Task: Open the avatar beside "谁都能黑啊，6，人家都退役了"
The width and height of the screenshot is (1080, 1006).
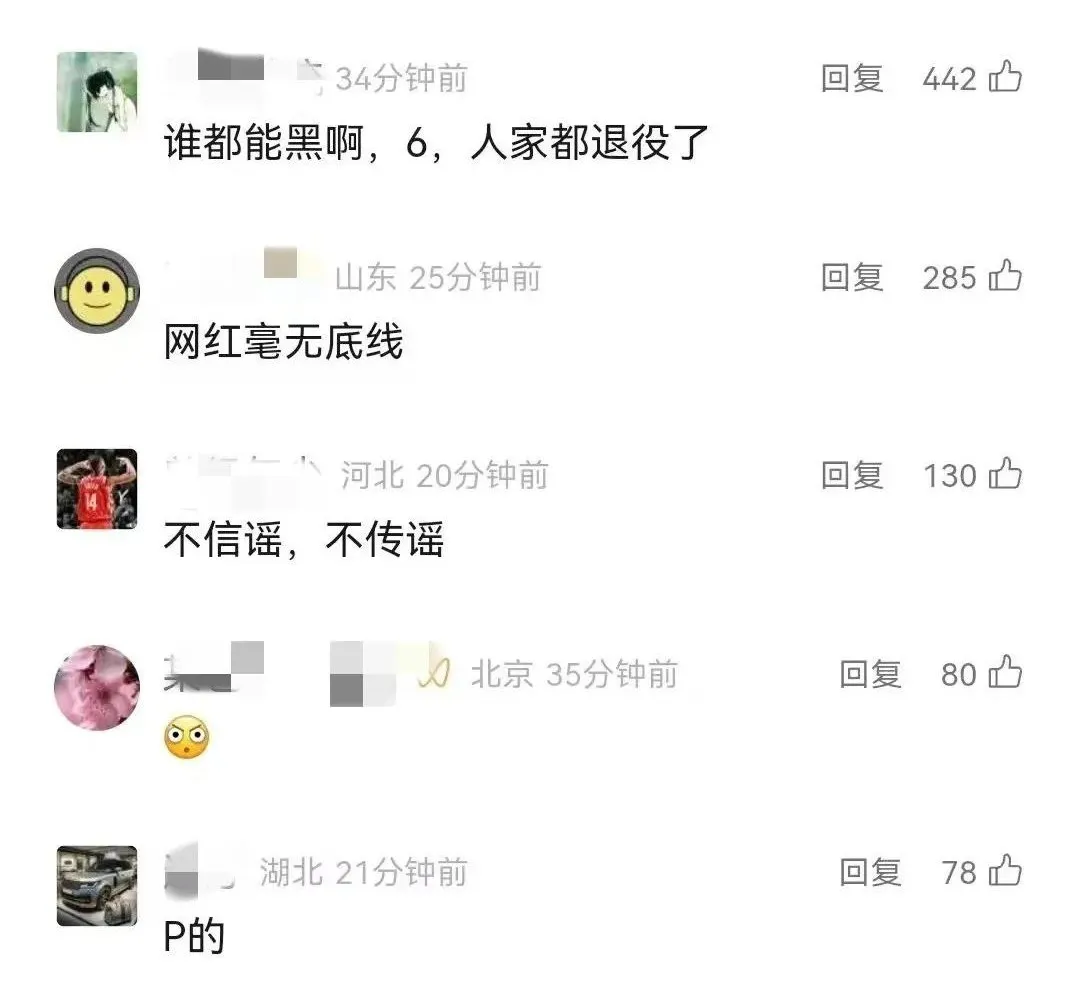Action: (96, 92)
